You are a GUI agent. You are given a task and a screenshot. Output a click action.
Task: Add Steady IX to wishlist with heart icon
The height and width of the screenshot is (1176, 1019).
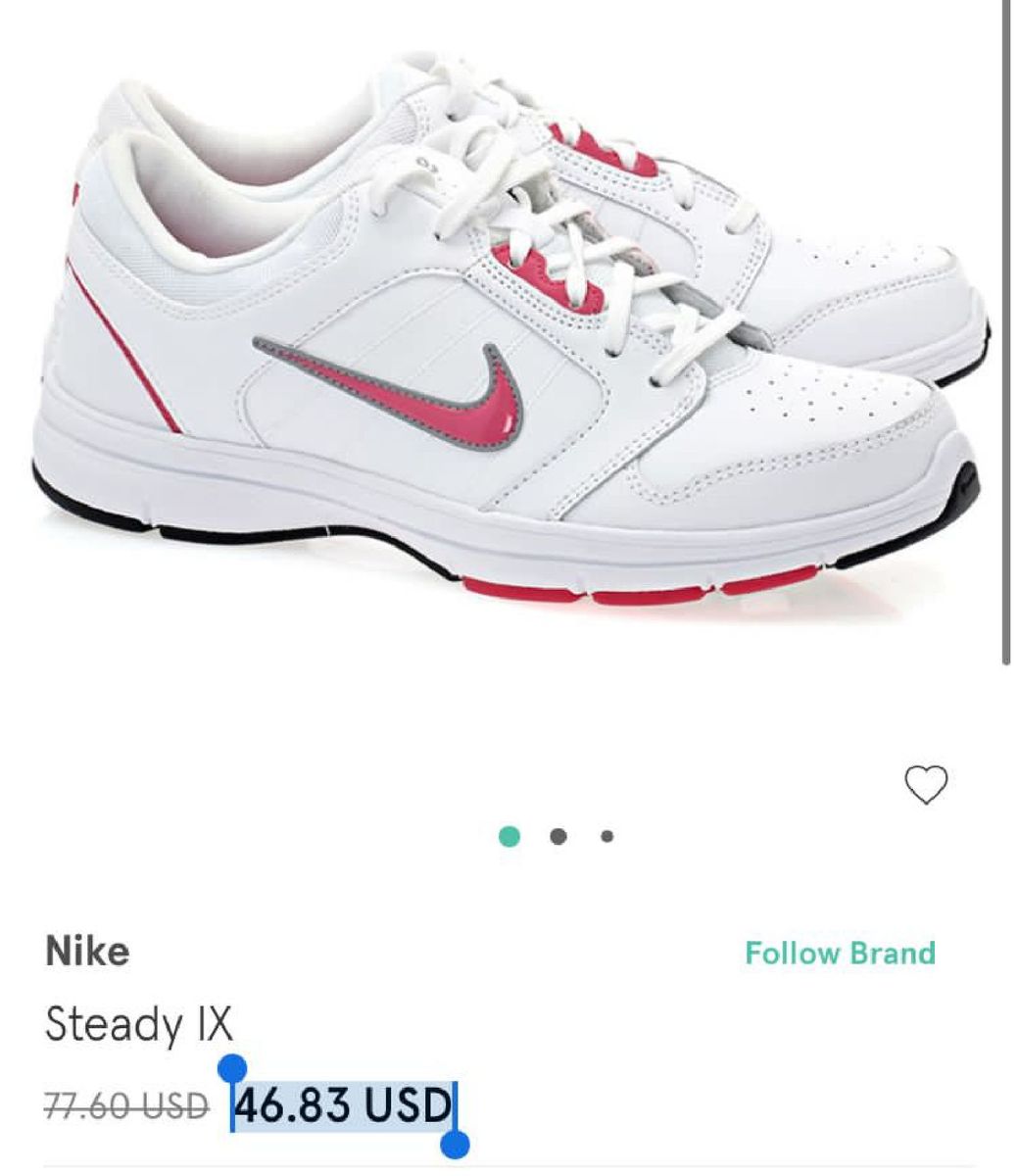point(925,784)
